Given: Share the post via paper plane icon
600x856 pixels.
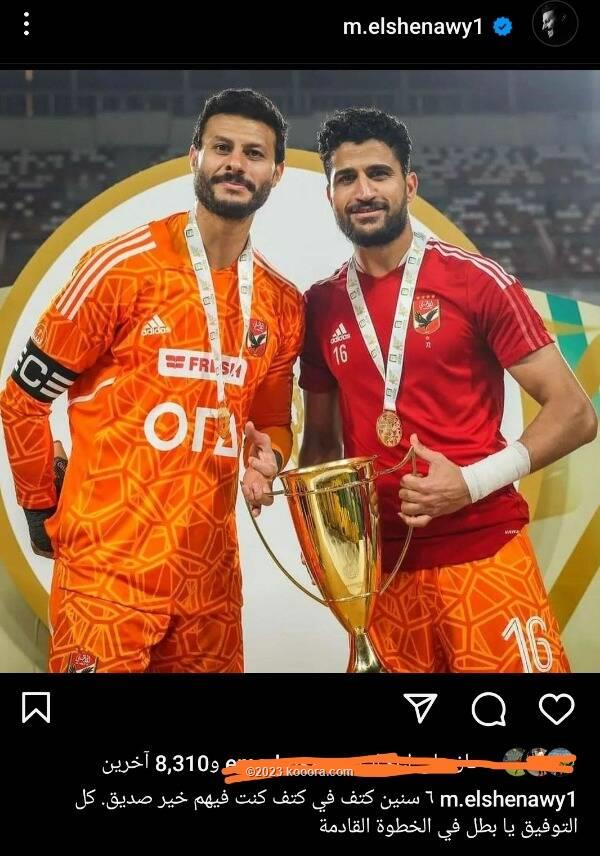Looking at the screenshot, I should point(421,708).
